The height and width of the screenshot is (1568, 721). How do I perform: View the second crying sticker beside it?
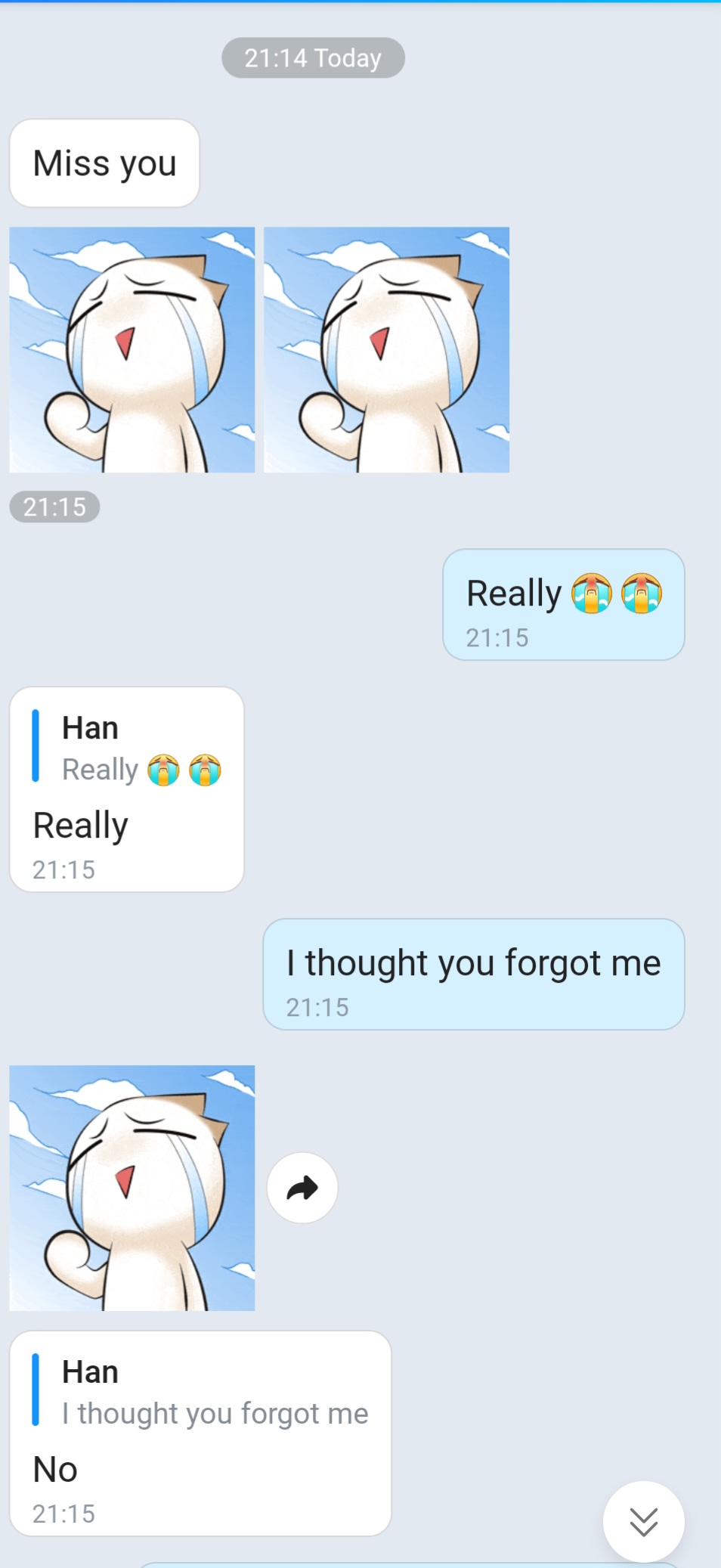[386, 350]
